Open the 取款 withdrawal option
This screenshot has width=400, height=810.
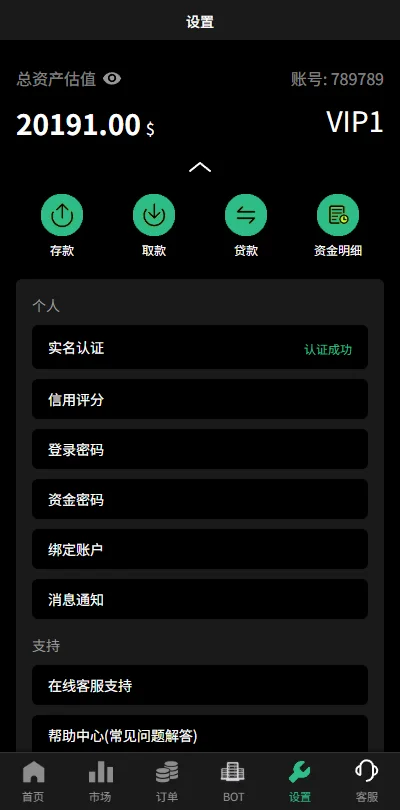click(154, 226)
